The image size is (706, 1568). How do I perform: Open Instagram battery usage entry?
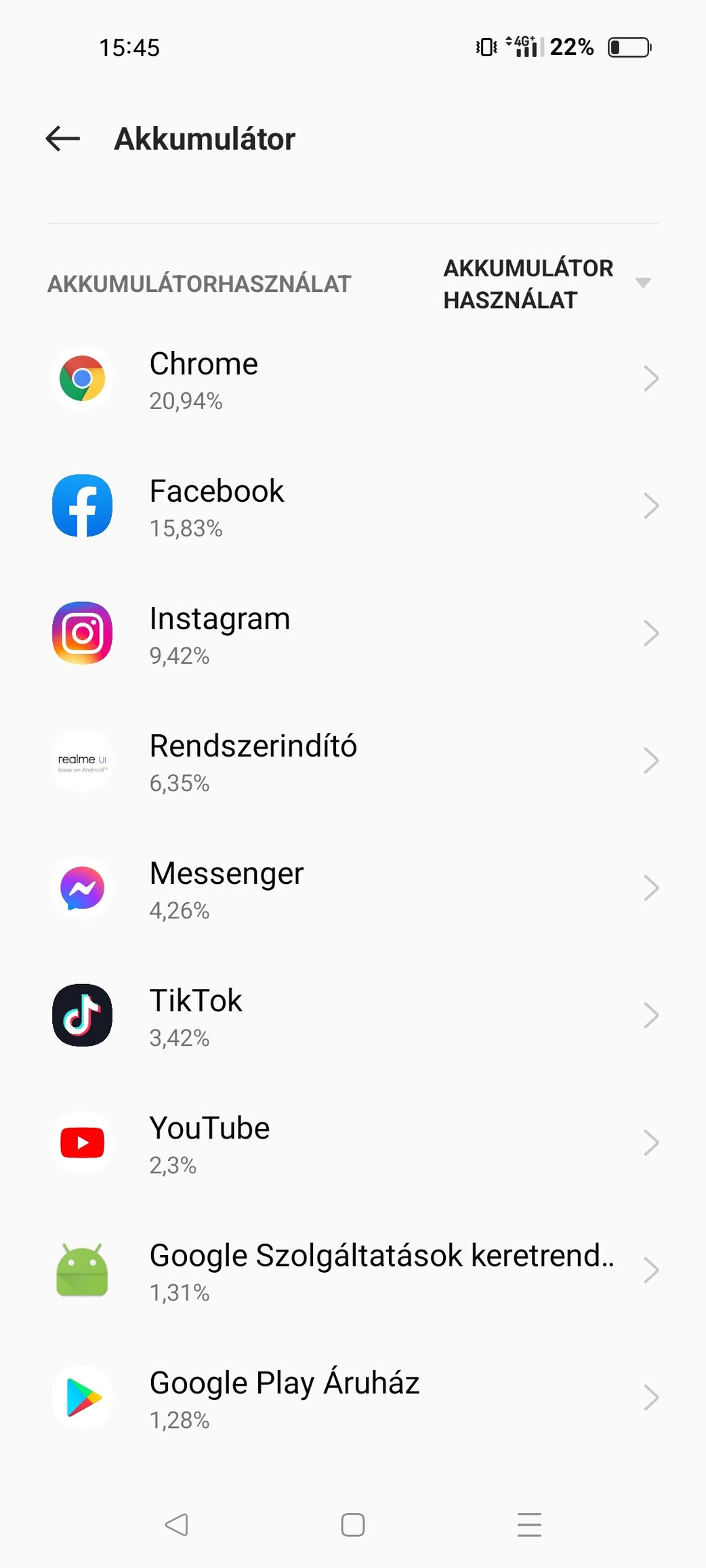click(x=353, y=634)
